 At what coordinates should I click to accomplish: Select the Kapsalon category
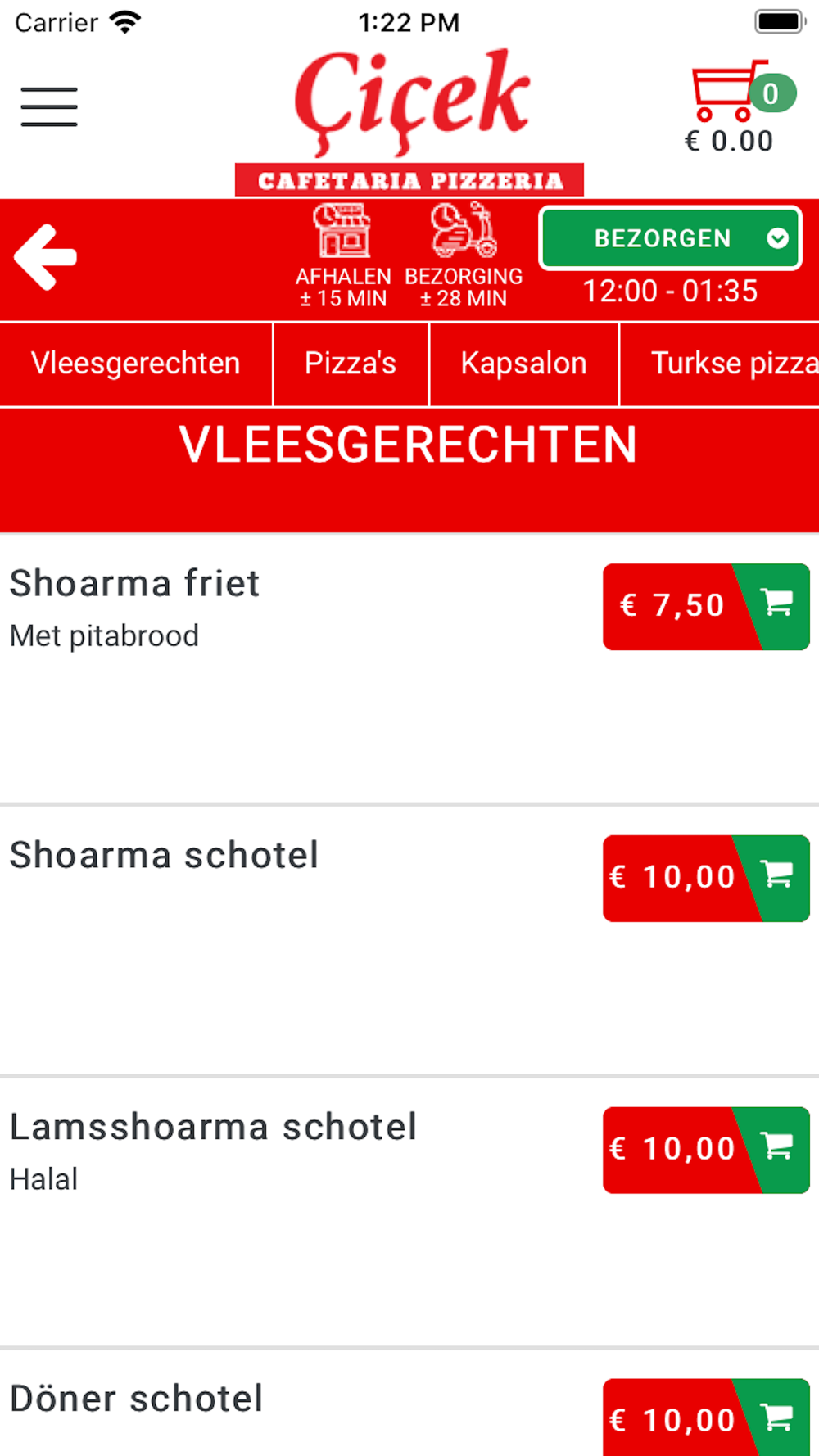click(x=524, y=364)
